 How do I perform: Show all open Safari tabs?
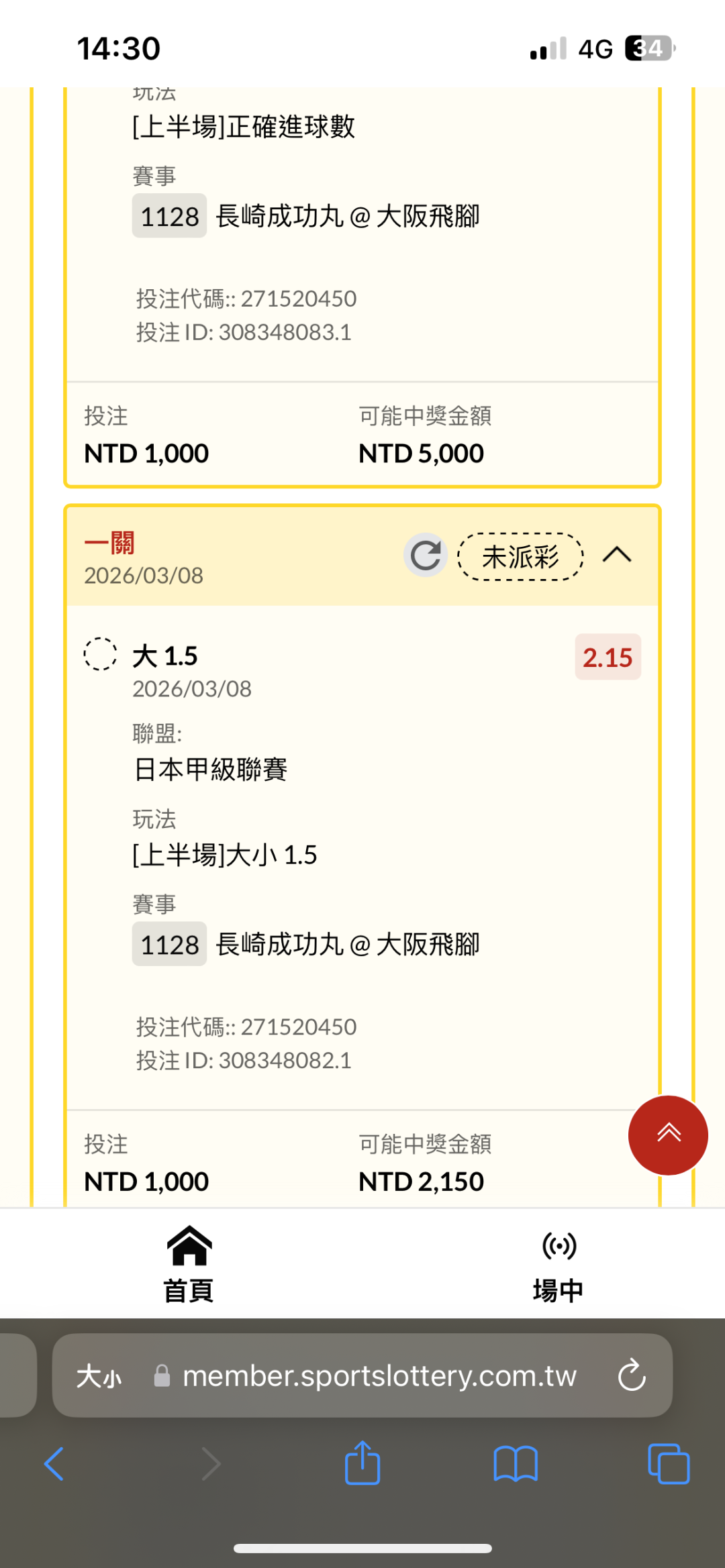[x=669, y=1463]
